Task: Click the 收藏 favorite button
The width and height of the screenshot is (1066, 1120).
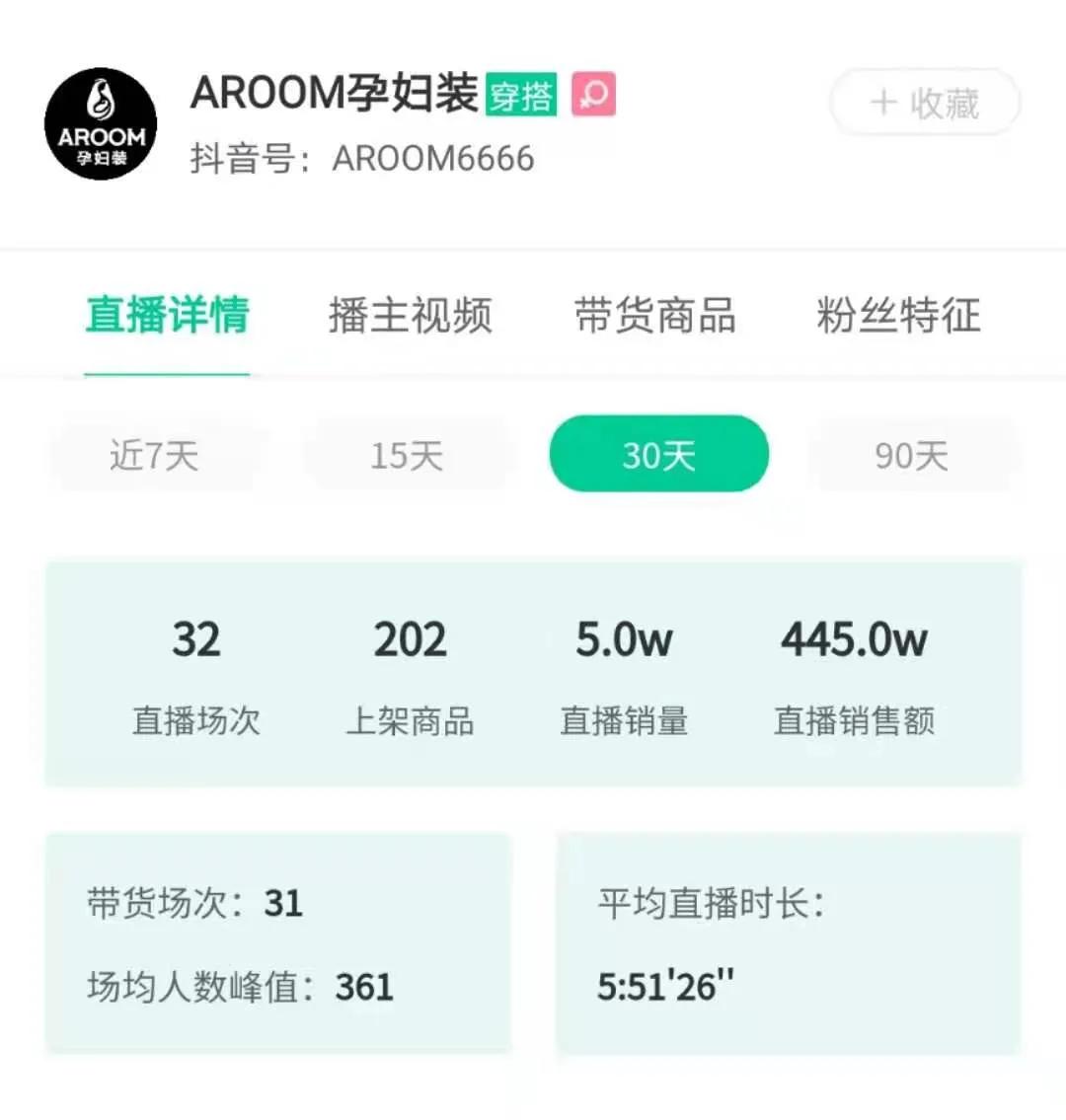Action: coord(924,102)
